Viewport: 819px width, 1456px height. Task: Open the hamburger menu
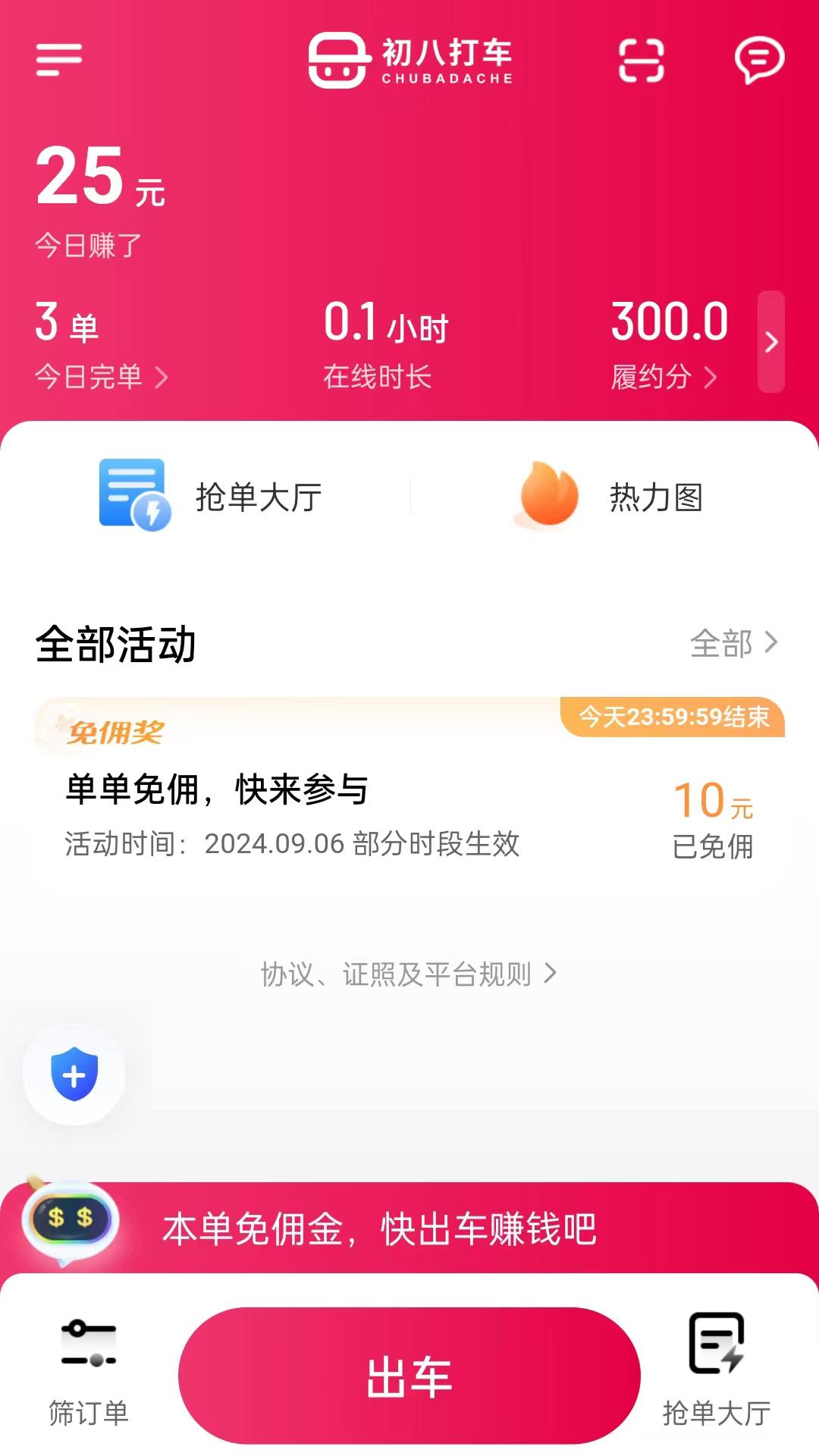[x=60, y=58]
